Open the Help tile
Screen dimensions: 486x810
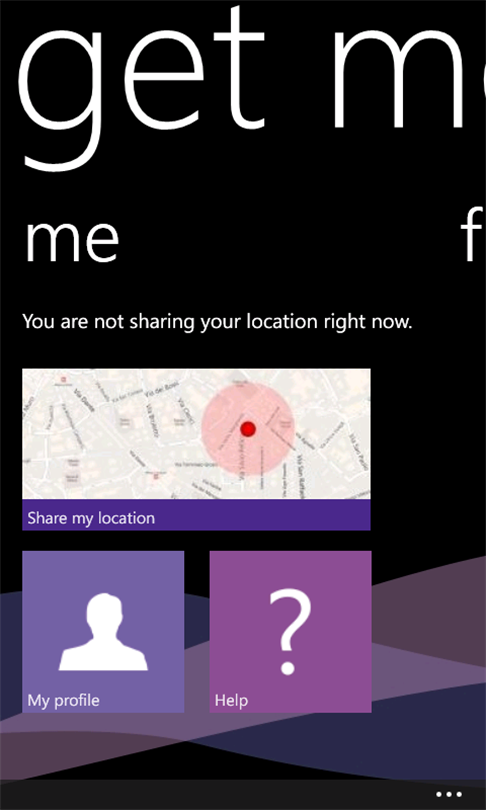[x=290, y=632]
